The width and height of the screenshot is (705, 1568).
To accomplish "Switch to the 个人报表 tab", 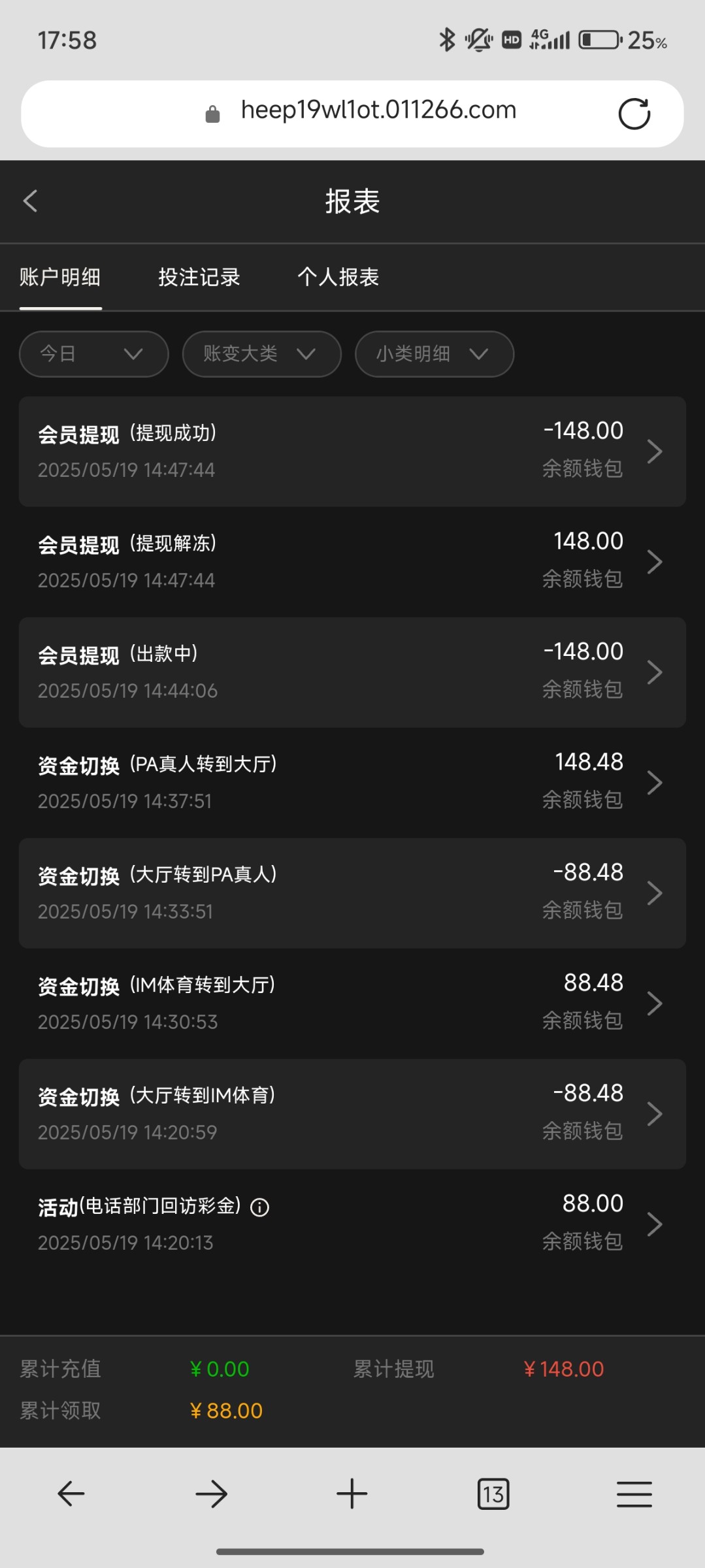I will 338,277.
